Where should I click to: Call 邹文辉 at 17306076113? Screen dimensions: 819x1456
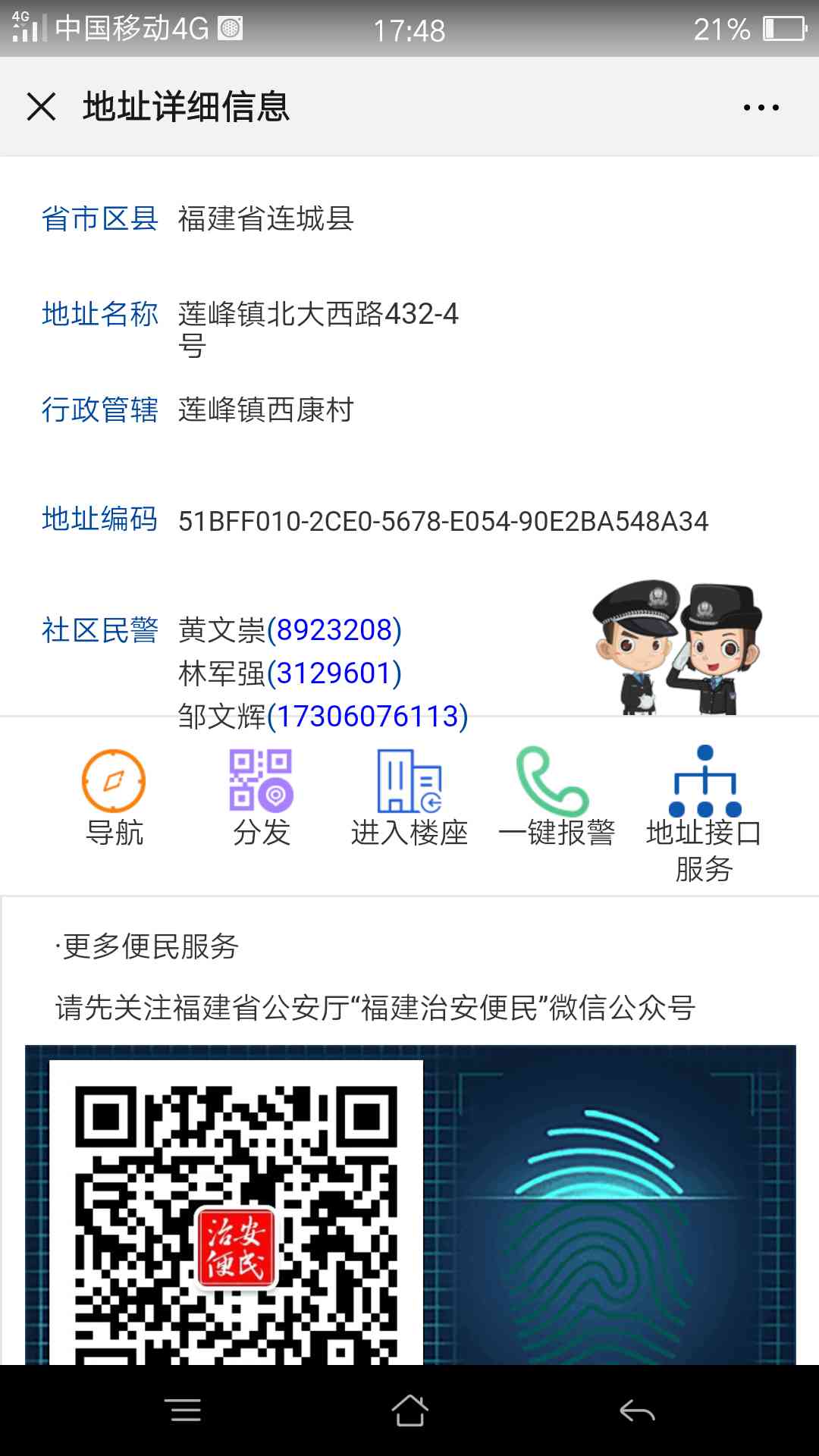pyautogui.click(x=368, y=717)
